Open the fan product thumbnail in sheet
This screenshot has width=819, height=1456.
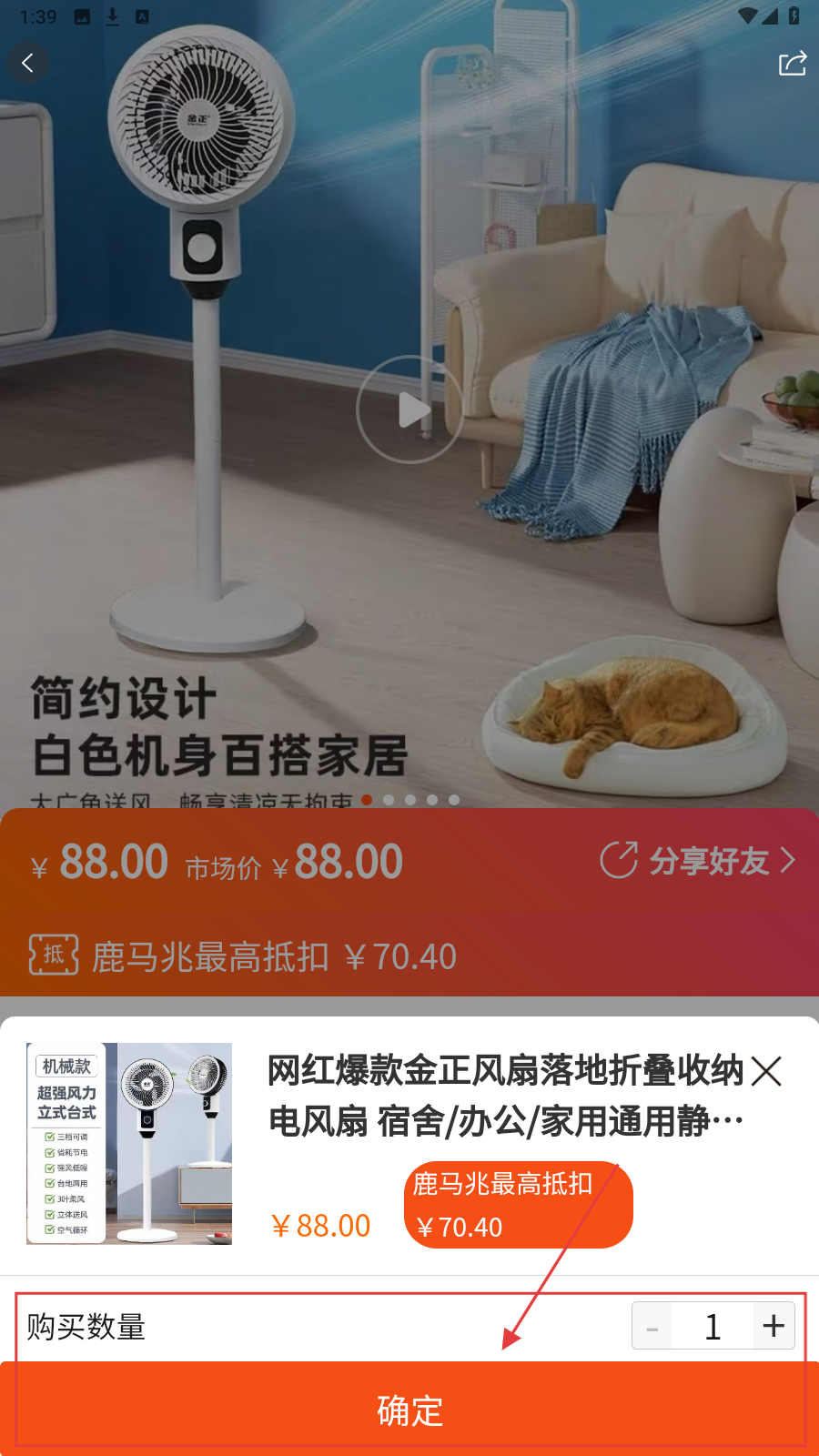tap(129, 1144)
